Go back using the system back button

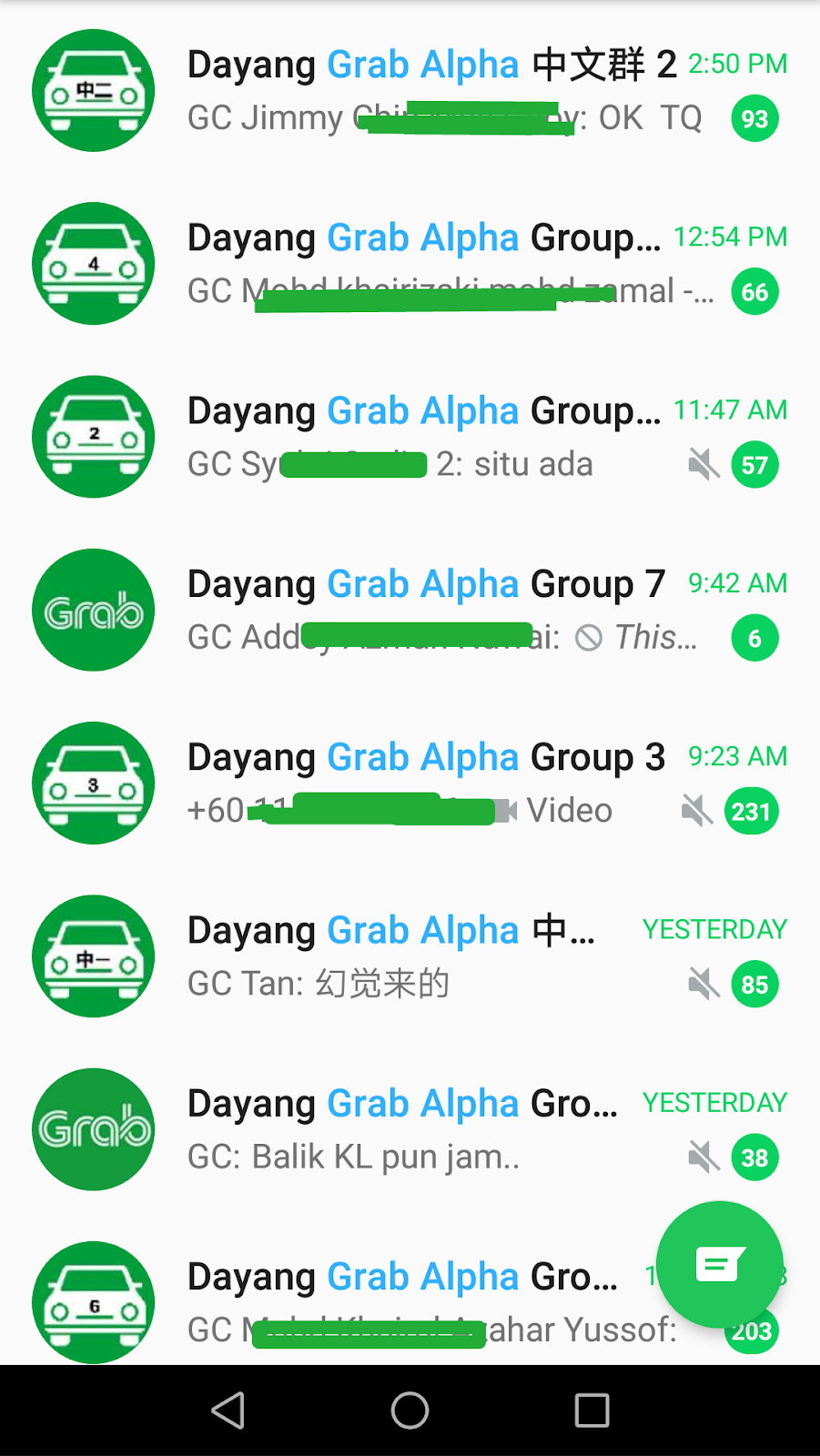click(228, 1410)
